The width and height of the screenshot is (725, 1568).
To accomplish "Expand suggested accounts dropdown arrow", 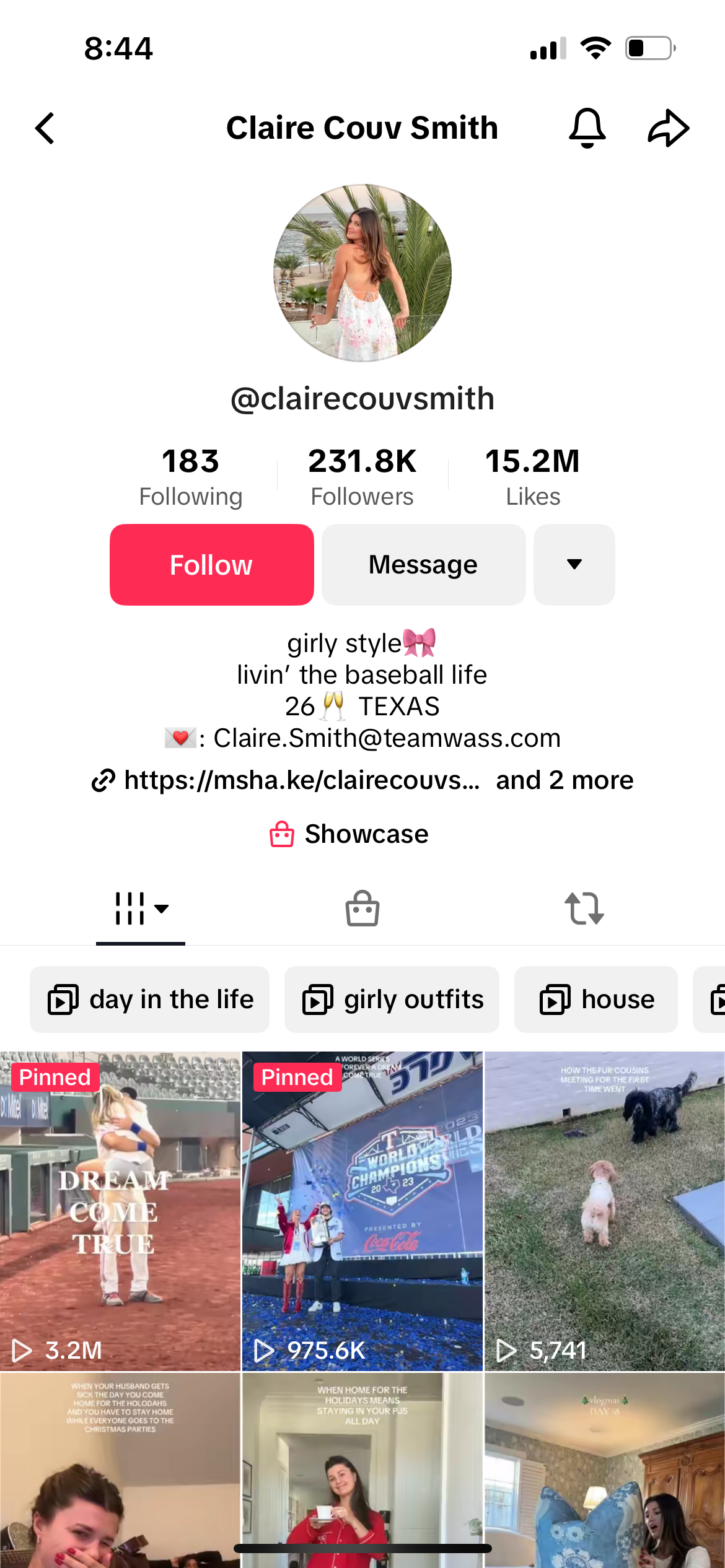I will tap(574, 565).
